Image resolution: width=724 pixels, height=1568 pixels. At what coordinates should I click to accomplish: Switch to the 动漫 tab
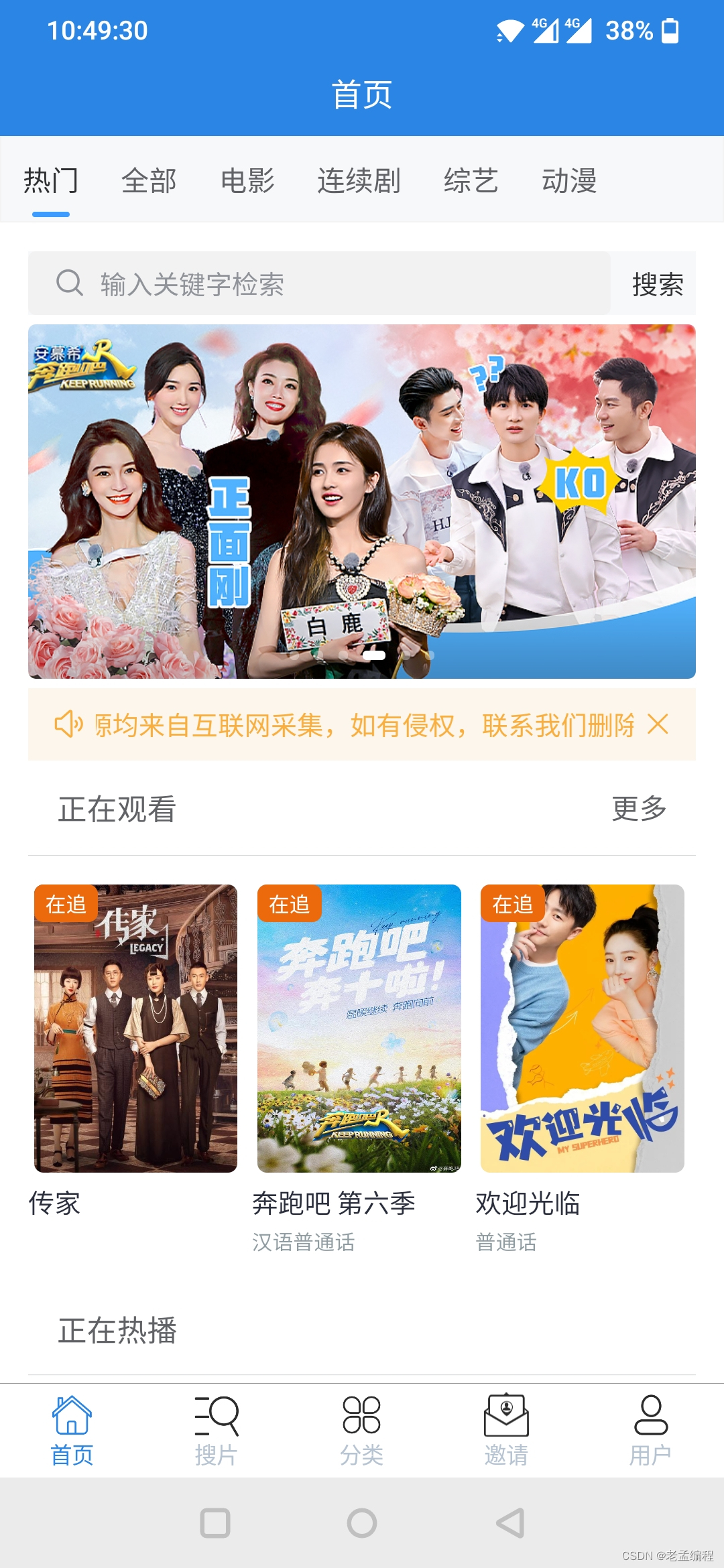pos(569,181)
